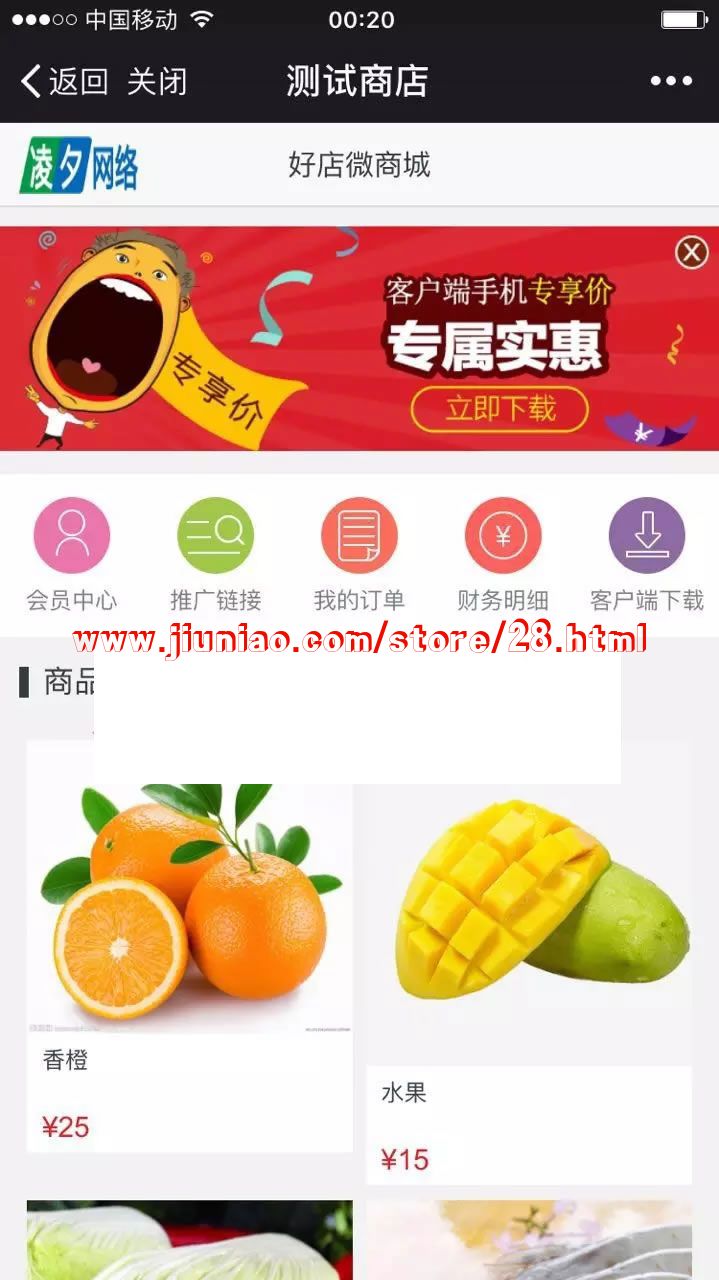Dismiss the red promotional banner
This screenshot has height=1280, width=719.
(x=691, y=253)
